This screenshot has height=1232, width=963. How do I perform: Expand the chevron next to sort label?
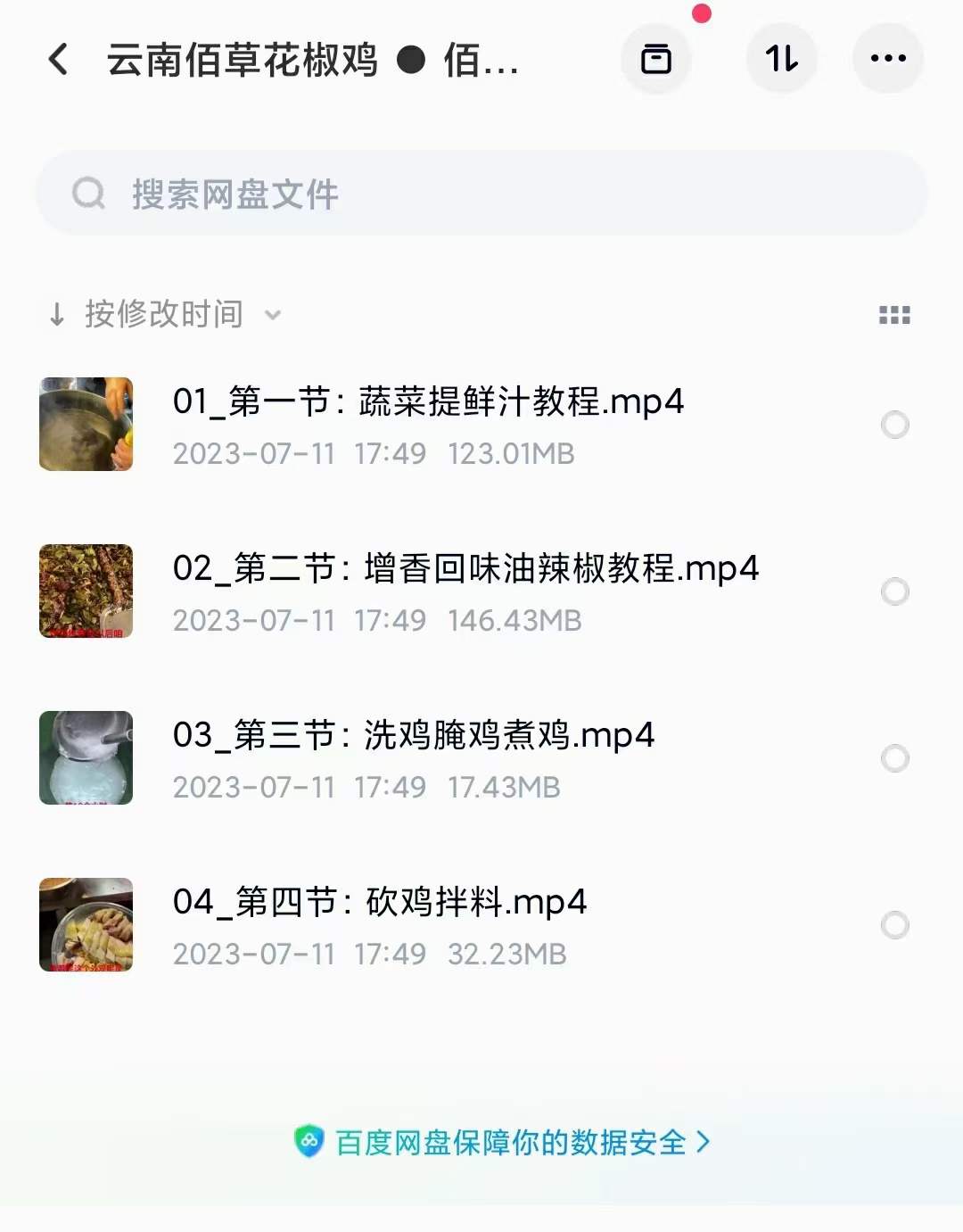point(273,315)
